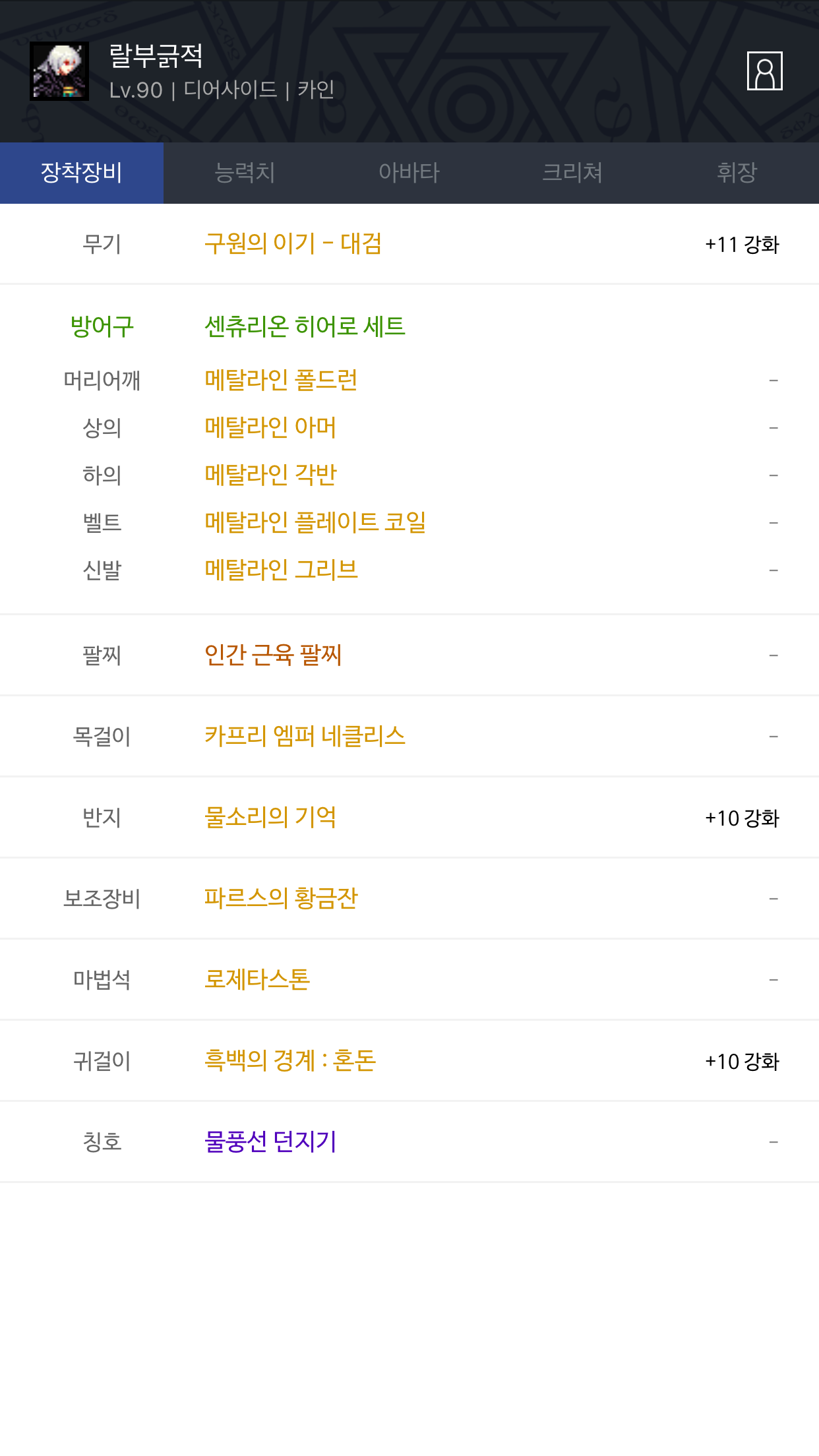Image resolution: width=819 pixels, height=1456 pixels.
Task: Select the 장착장비 tab
Action: tap(82, 173)
